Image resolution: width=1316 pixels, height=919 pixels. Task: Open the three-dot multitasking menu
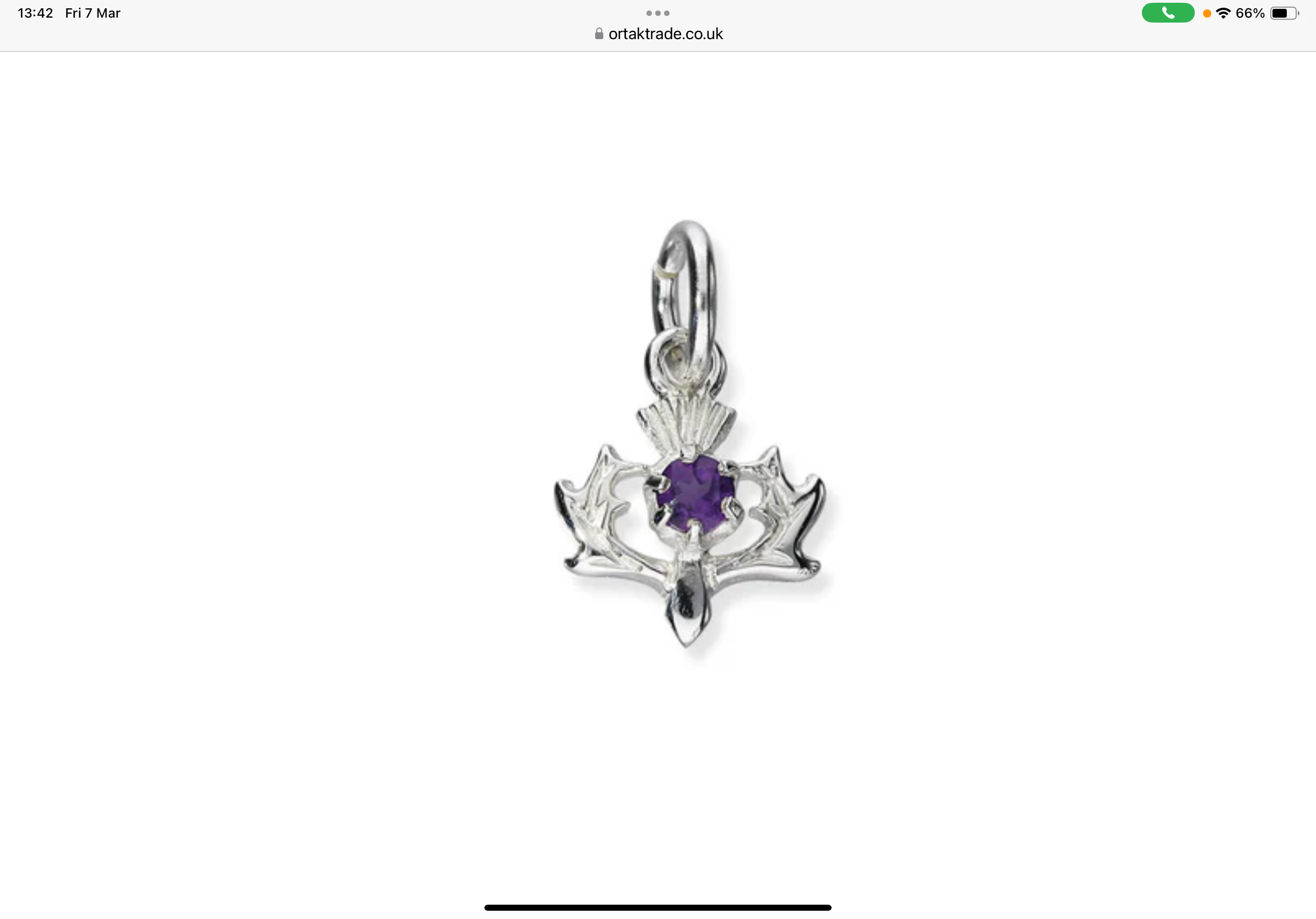(657, 13)
